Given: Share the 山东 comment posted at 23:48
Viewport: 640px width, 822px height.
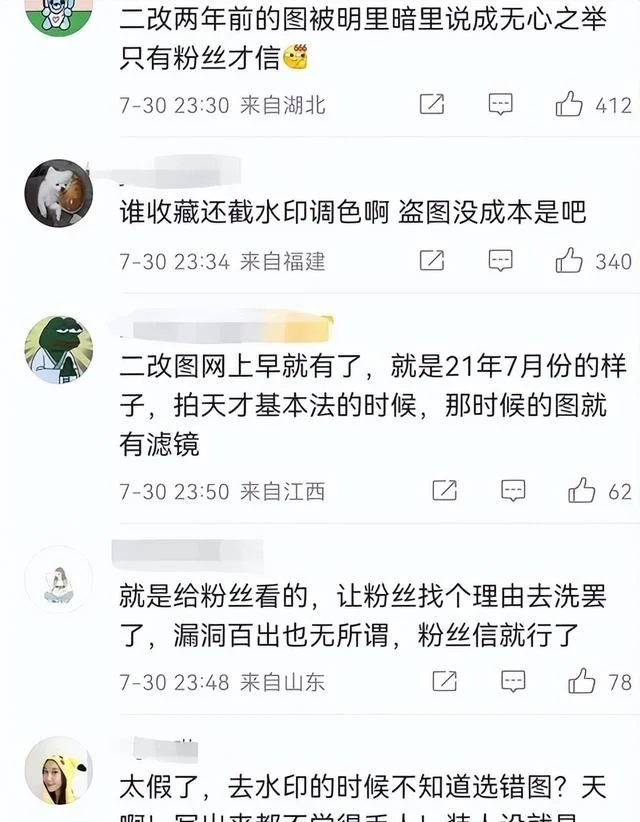Looking at the screenshot, I should tap(444, 682).
